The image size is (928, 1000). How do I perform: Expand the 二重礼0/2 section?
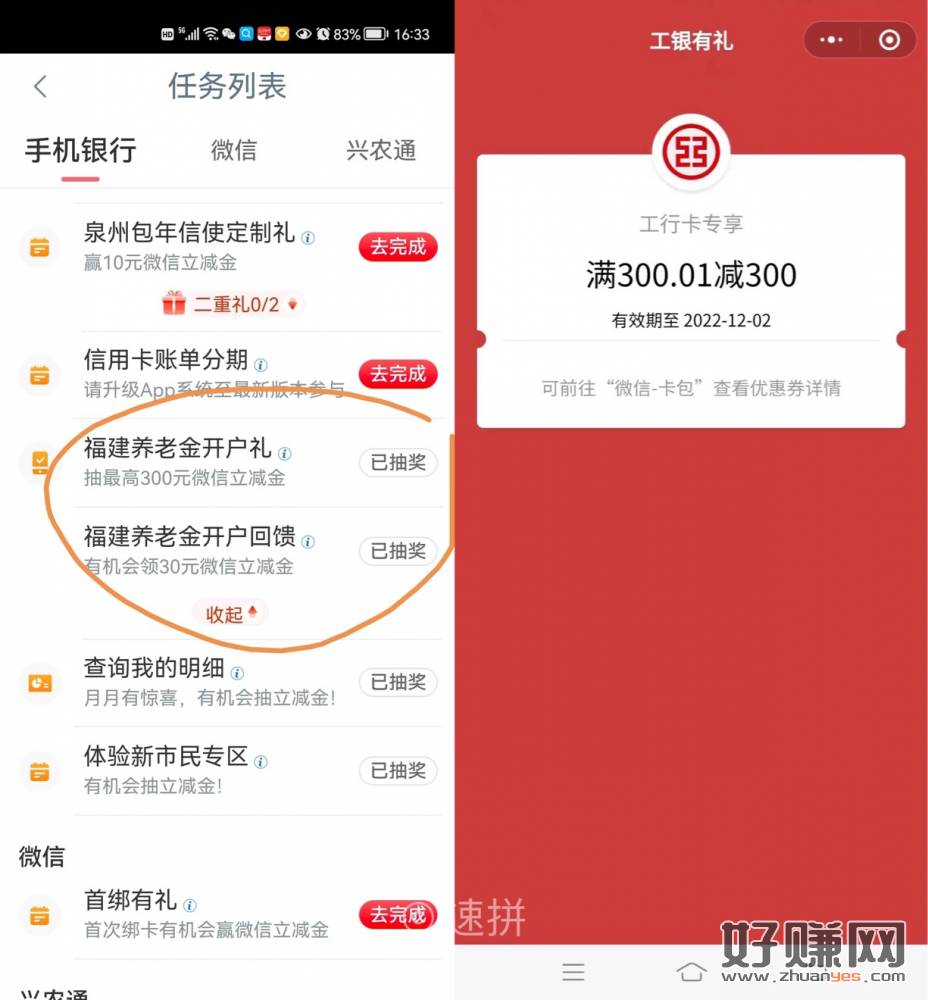pos(232,304)
